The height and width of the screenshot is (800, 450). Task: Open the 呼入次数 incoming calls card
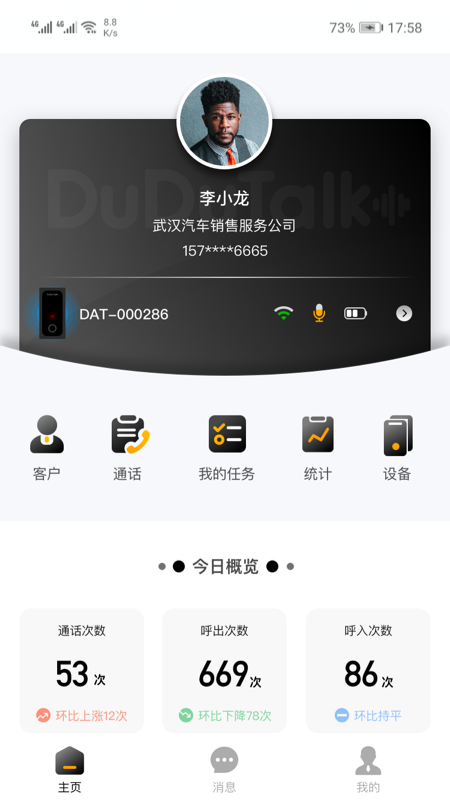coord(368,670)
